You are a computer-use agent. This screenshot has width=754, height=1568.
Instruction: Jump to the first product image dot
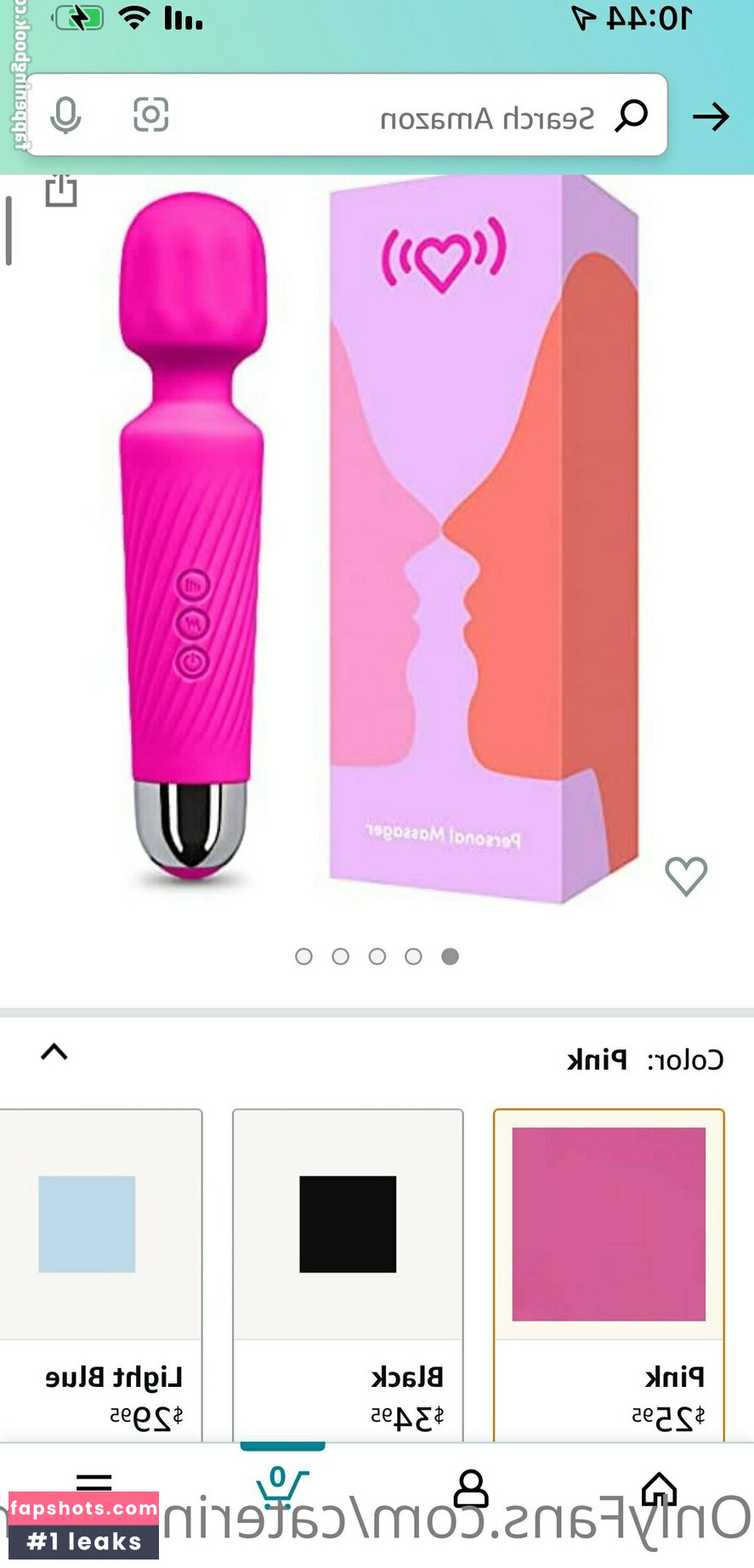(450, 957)
